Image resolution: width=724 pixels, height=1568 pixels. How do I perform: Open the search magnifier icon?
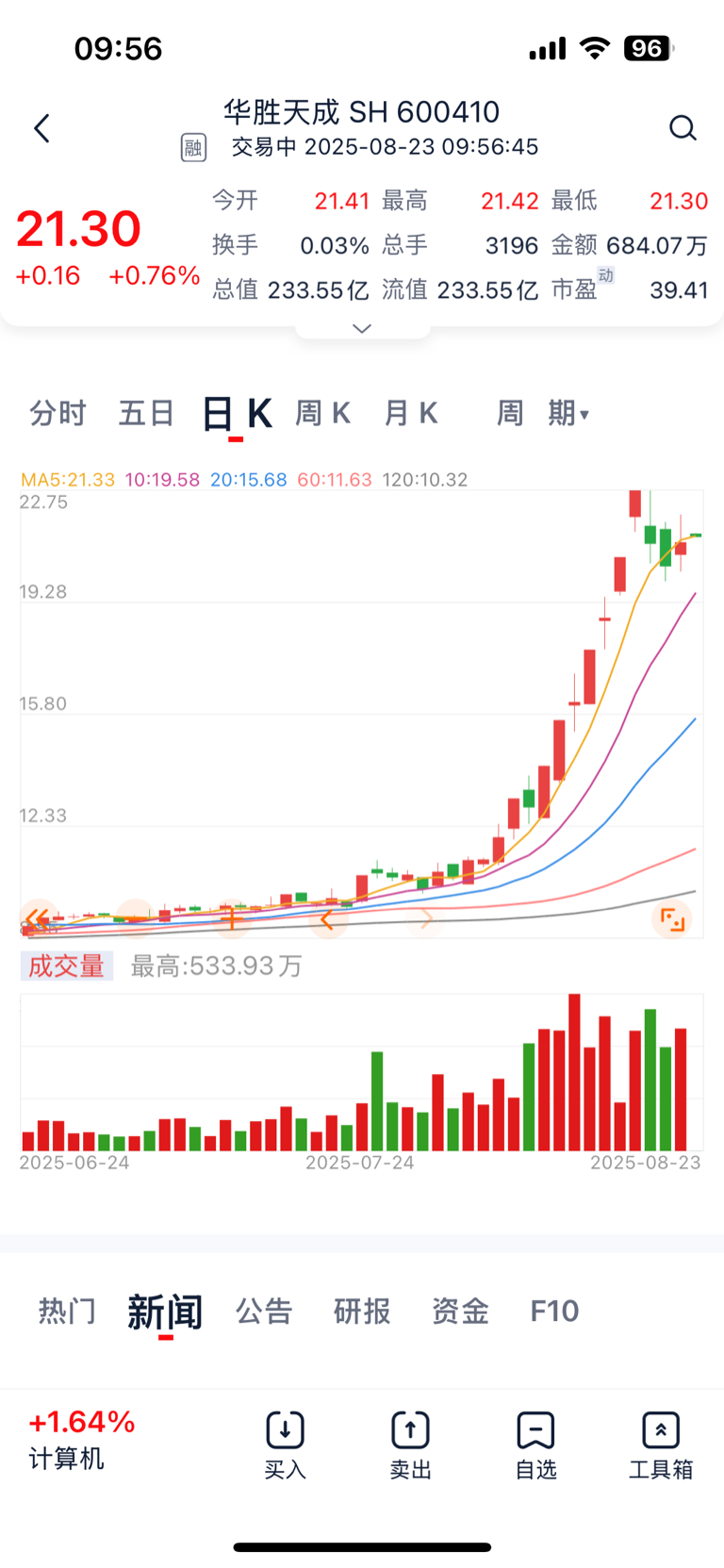[683, 128]
